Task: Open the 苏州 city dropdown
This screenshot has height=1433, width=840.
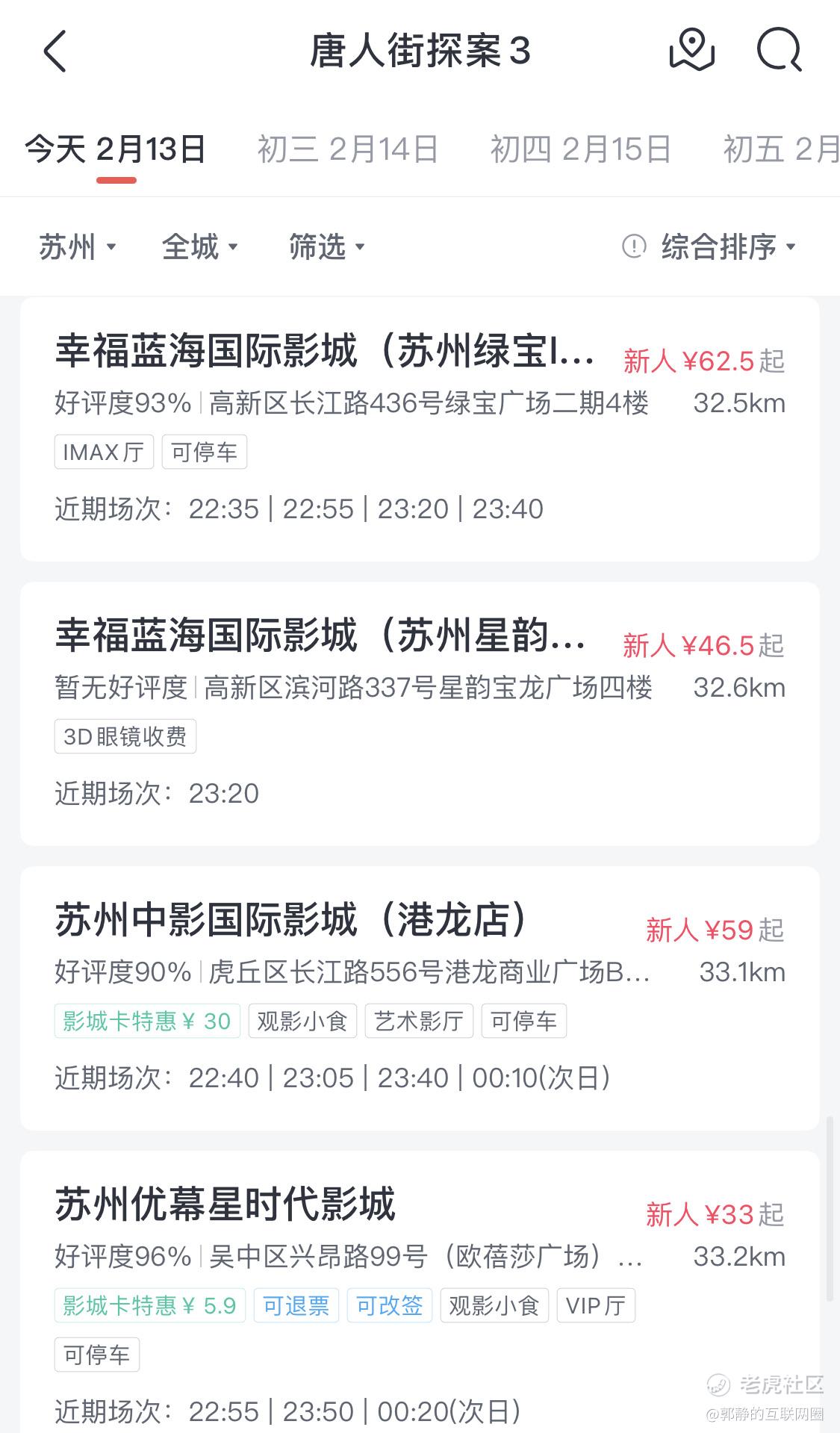Action: click(77, 246)
